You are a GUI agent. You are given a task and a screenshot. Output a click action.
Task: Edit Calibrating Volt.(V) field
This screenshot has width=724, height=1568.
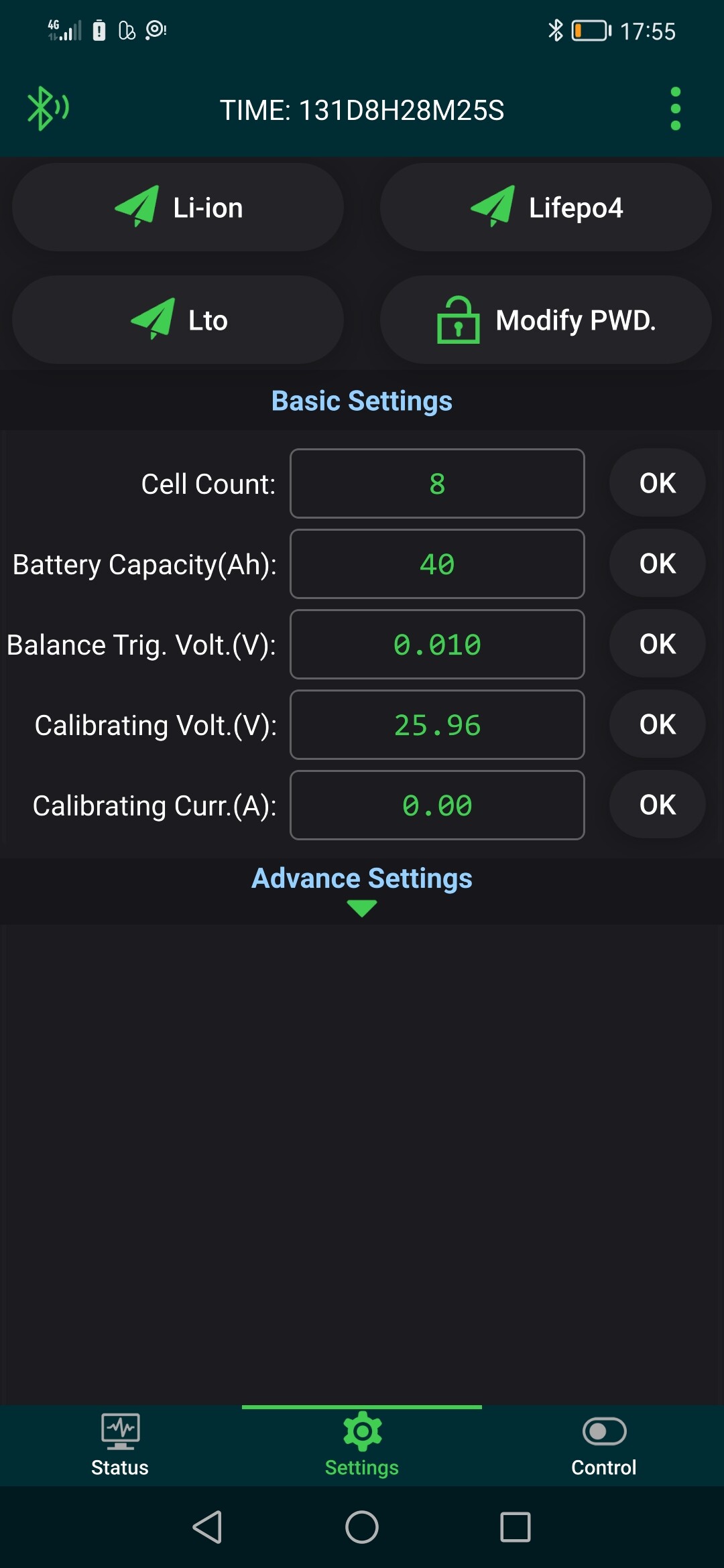[437, 725]
